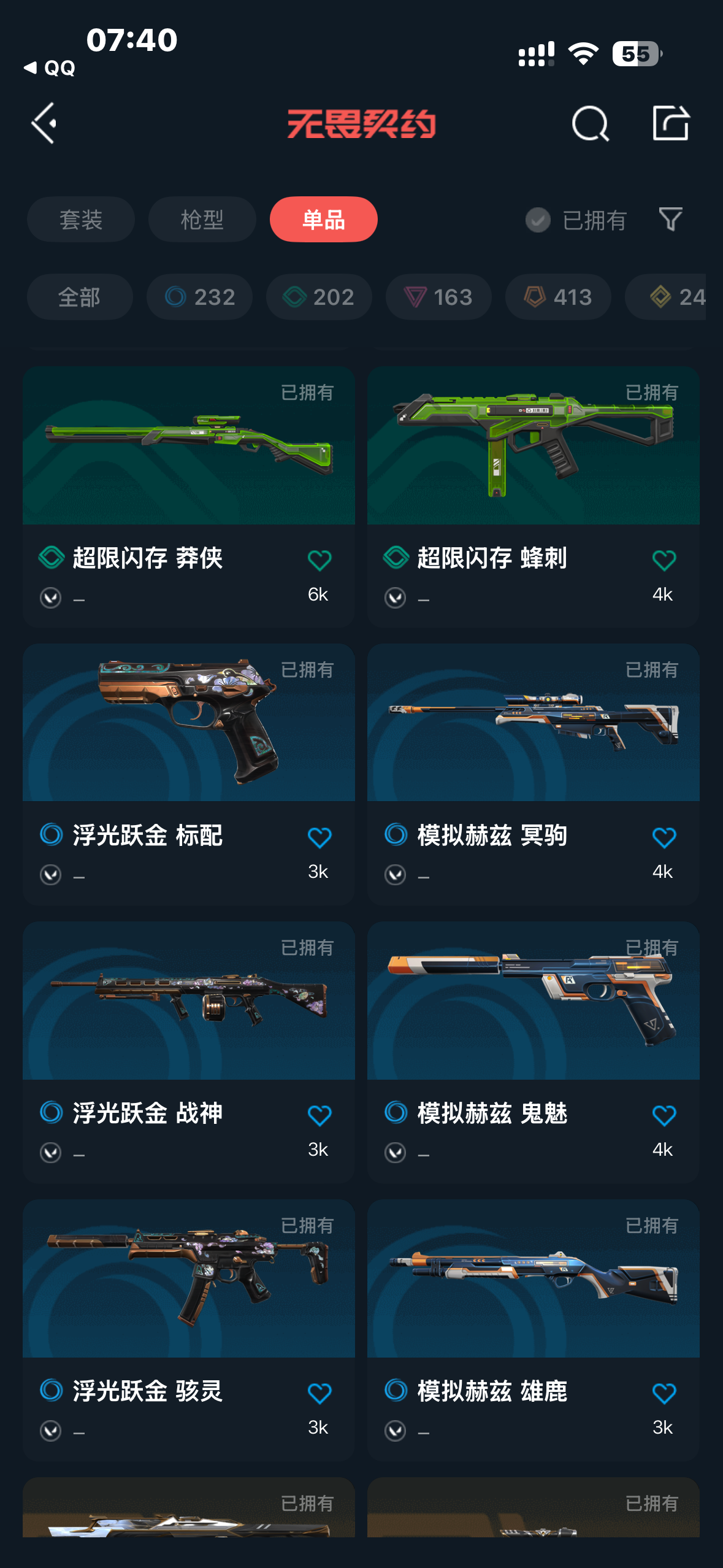
Task: Filter by the 202 tier chip
Action: click(x=319, y=298)
